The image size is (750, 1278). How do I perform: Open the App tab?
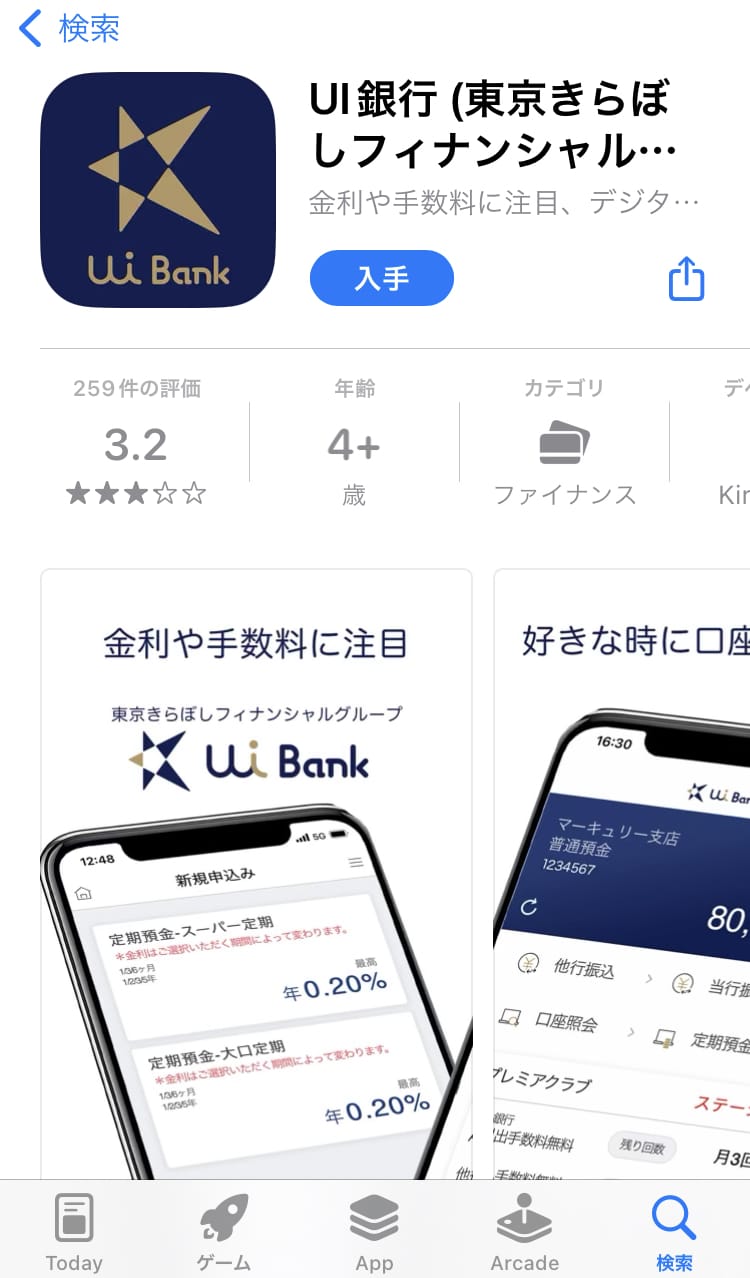pyautogui.click(x=374, y=1232)
